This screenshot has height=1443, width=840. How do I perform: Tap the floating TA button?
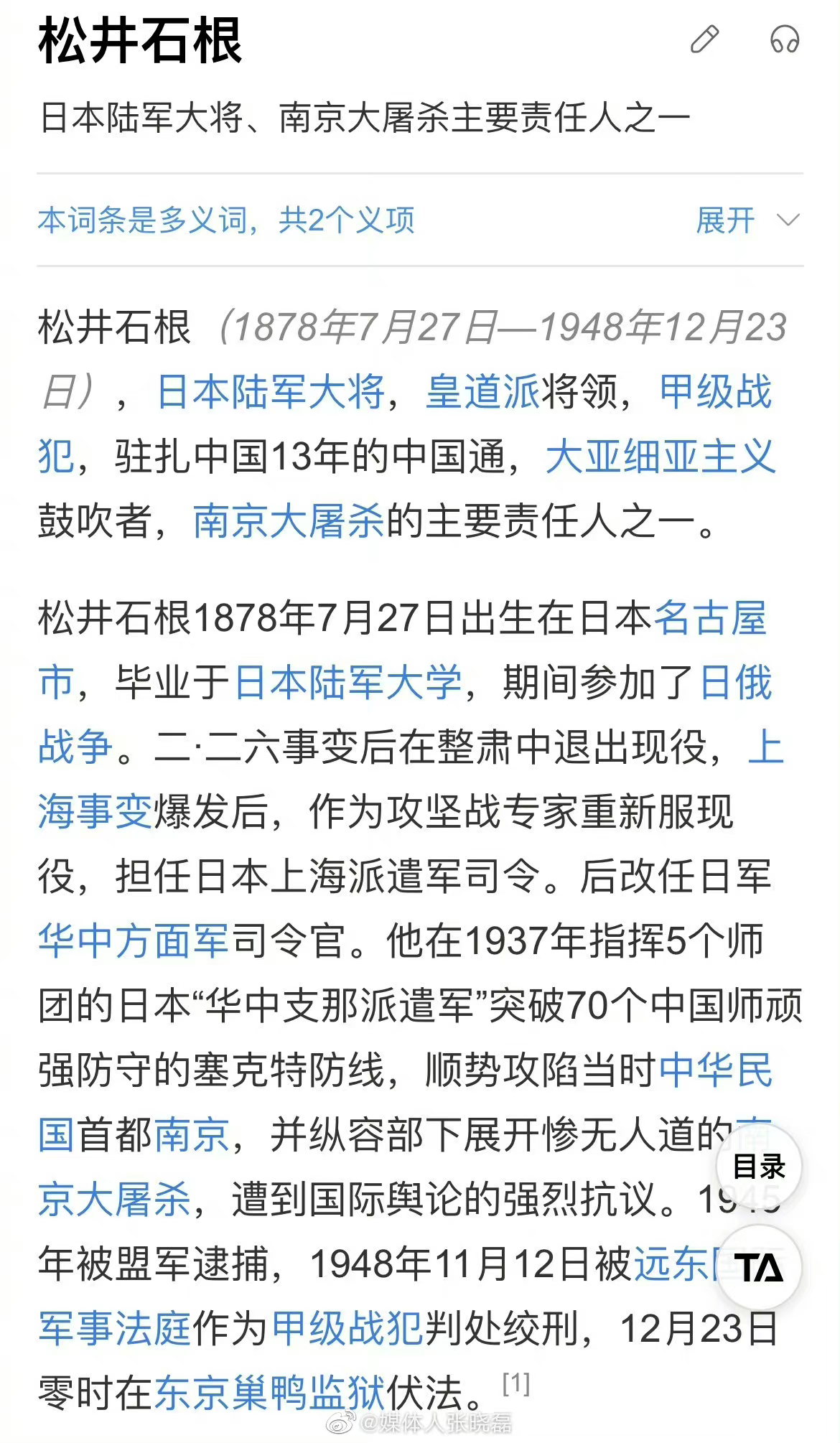click(759, 1269)
